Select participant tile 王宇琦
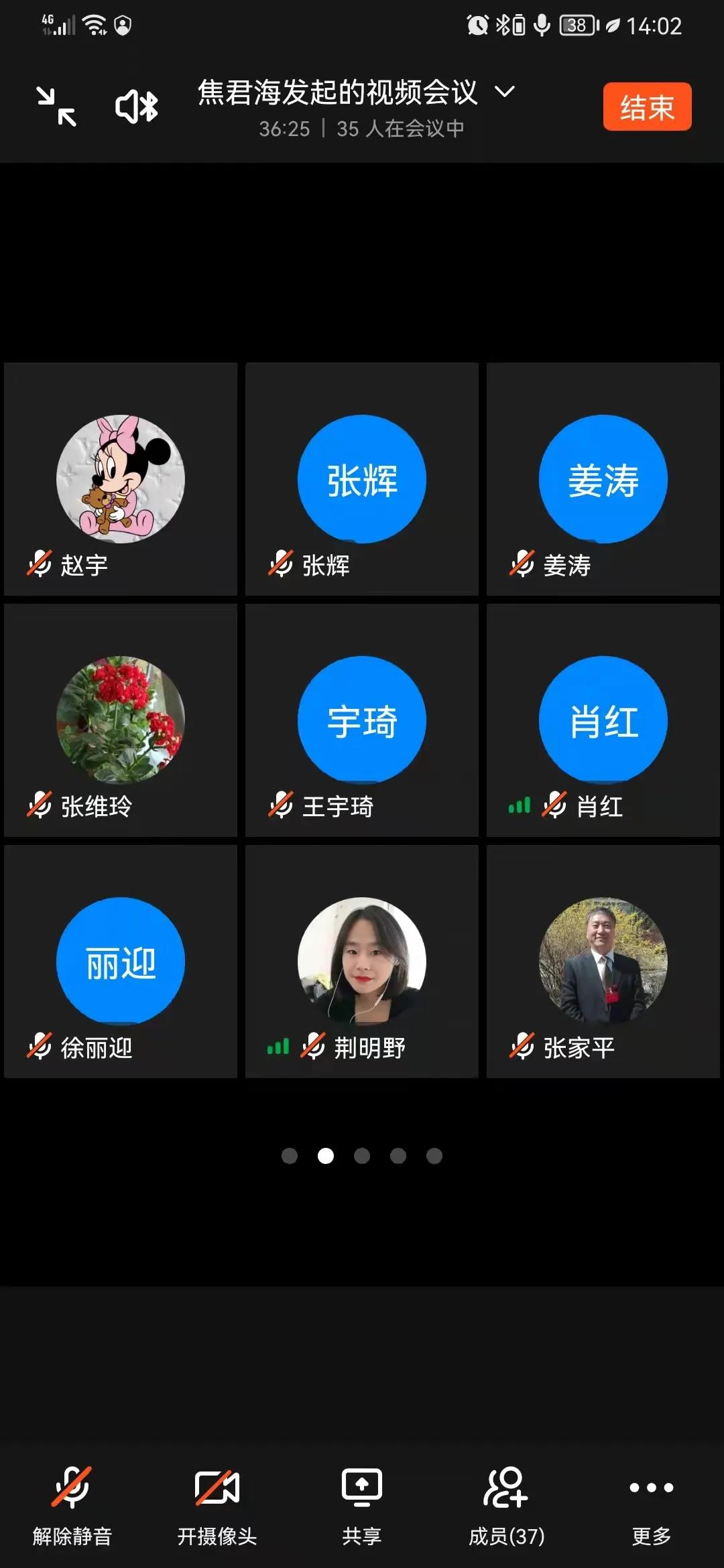724x1568 pixels. click(362, 720)
